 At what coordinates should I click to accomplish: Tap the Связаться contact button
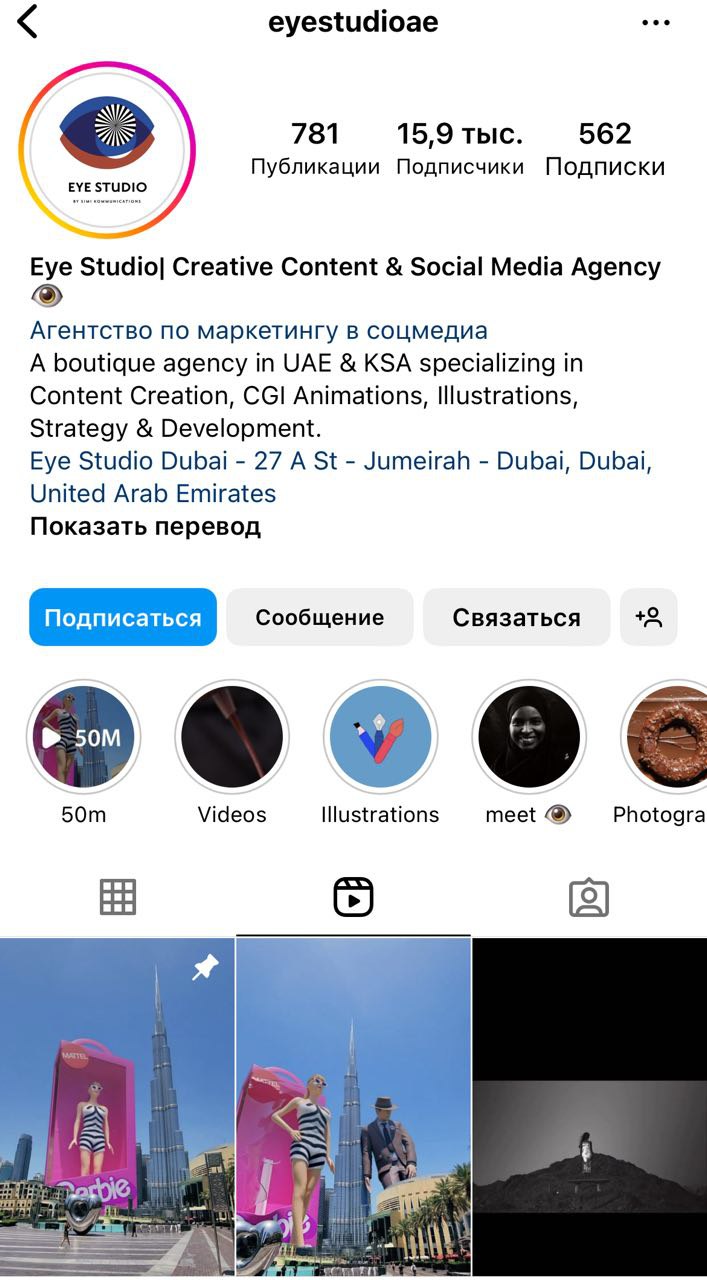coord(516,617)
